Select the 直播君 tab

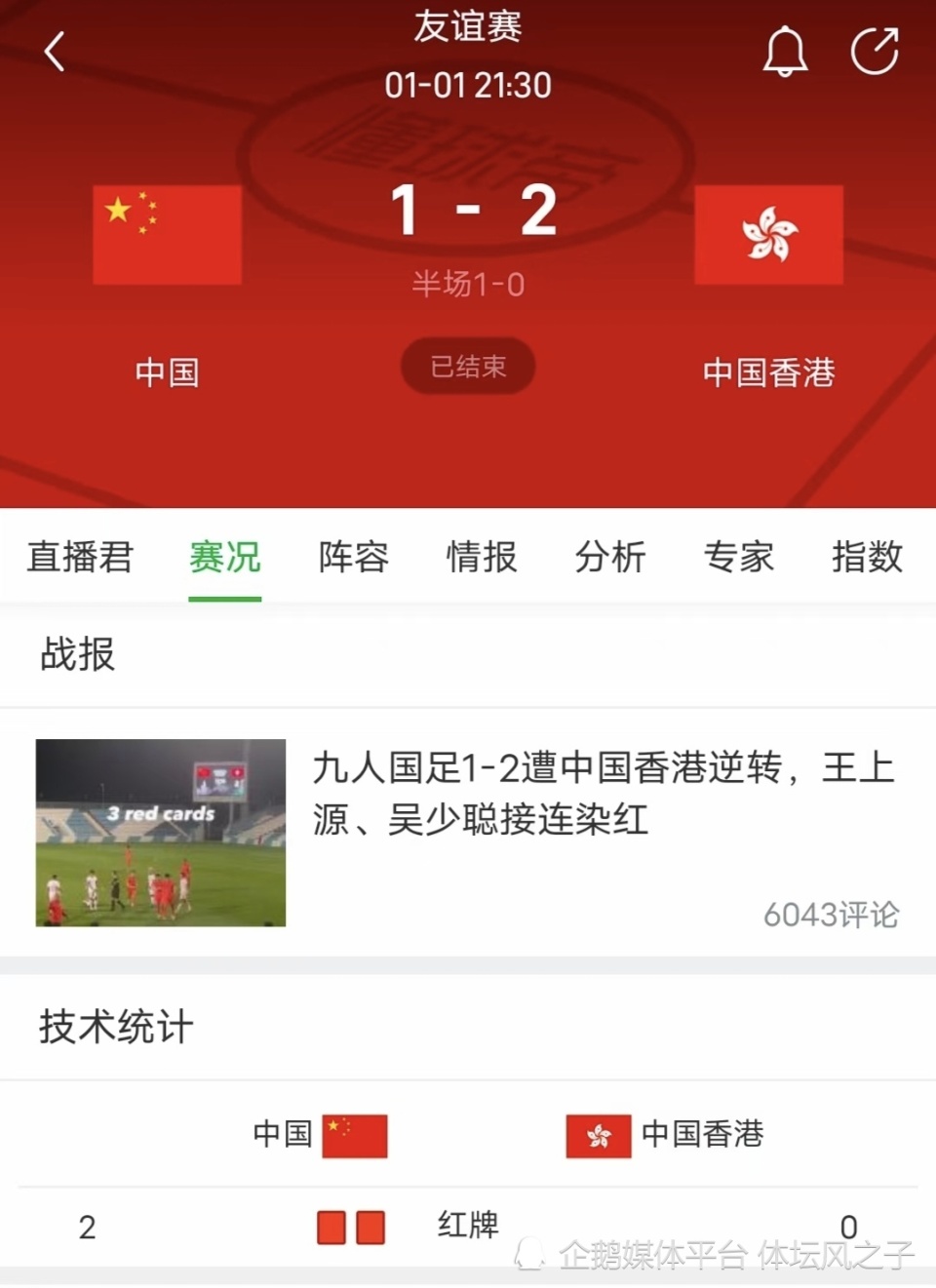(80, 558)
